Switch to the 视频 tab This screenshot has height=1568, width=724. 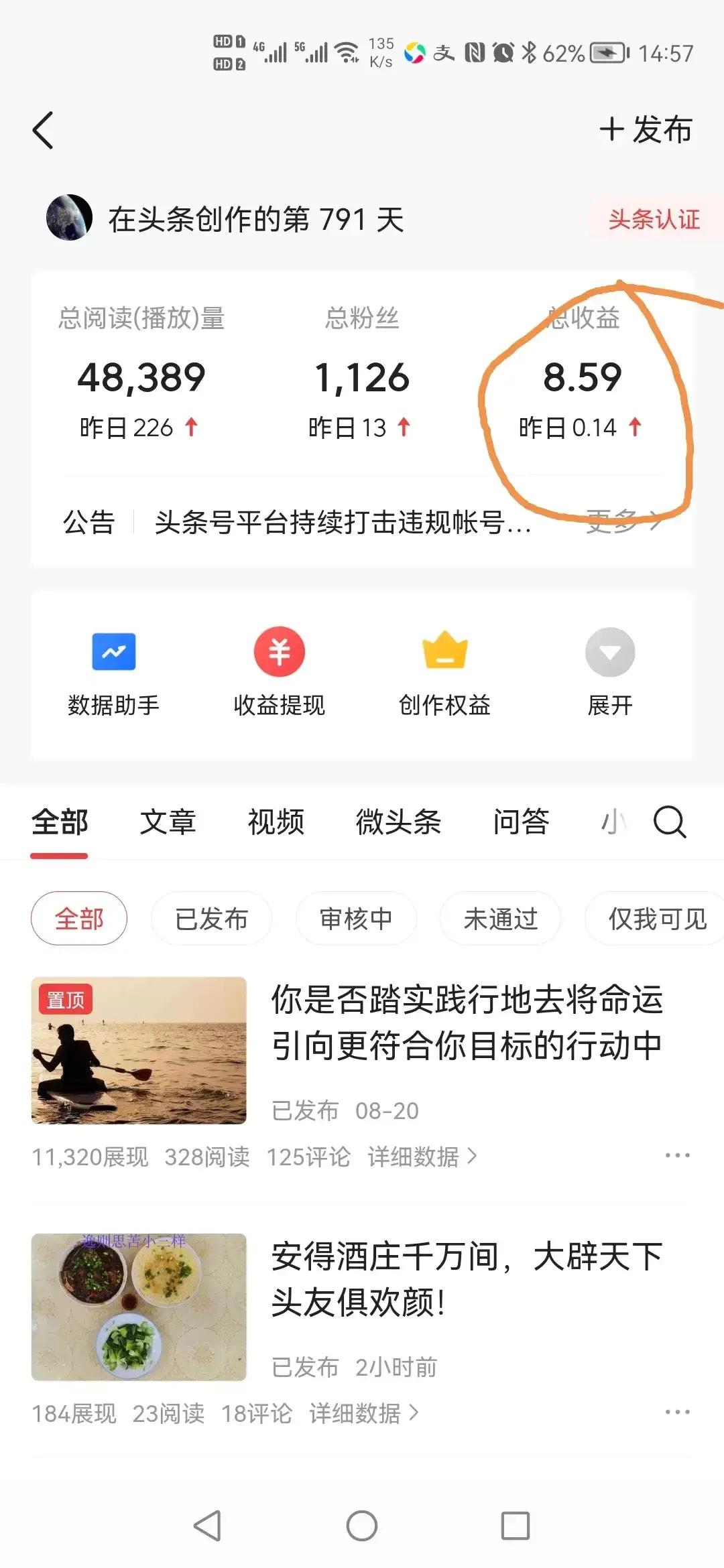[276, 823]
